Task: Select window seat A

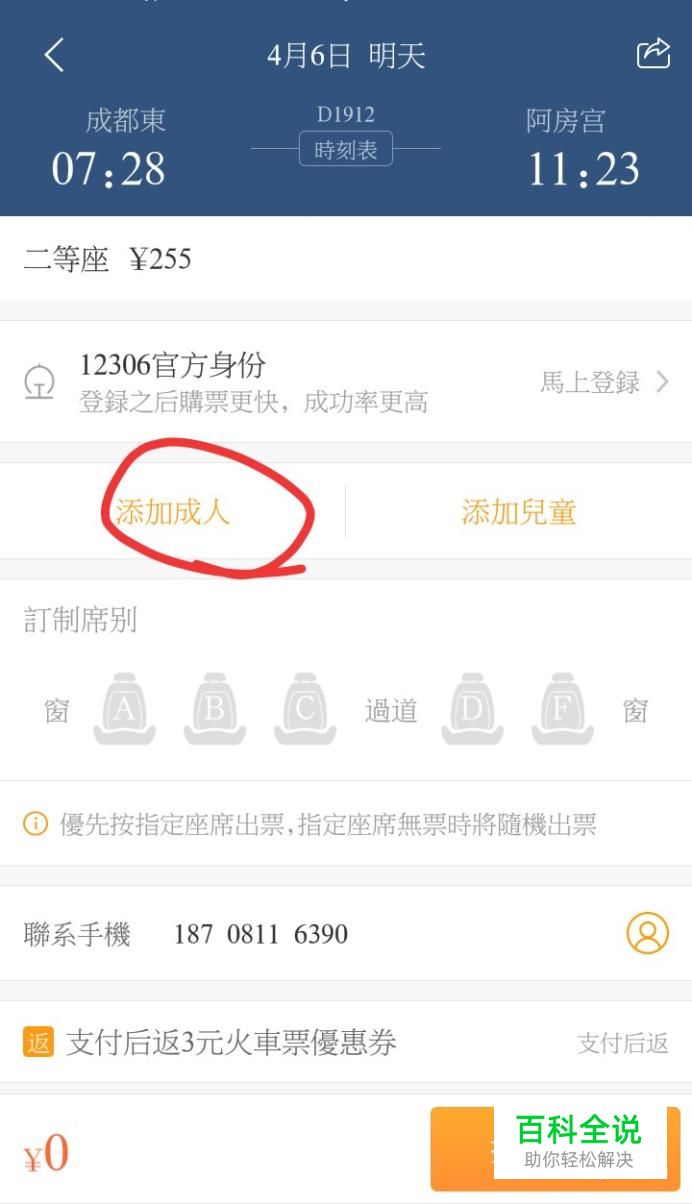Action: pos(124,710)
